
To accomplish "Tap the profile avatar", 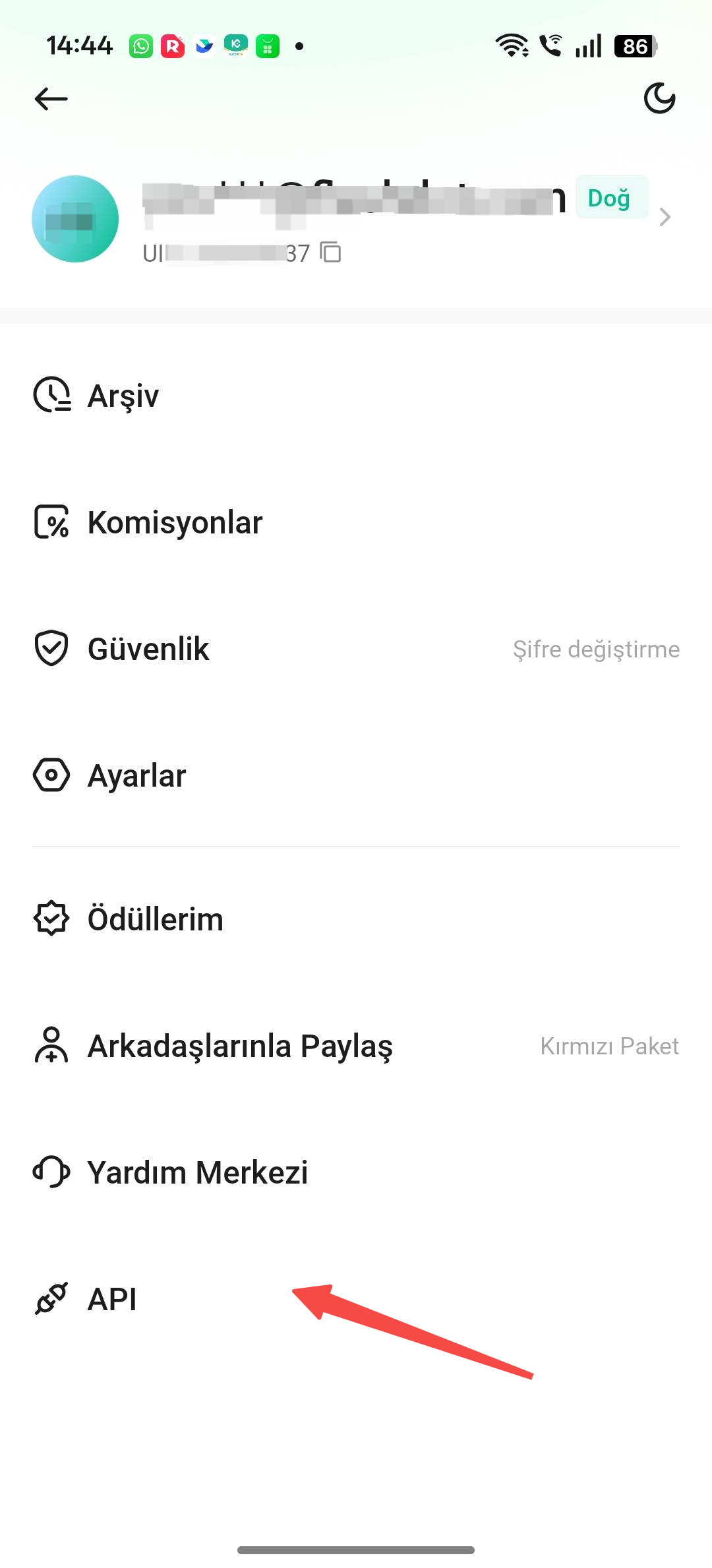I will point(75,219).
